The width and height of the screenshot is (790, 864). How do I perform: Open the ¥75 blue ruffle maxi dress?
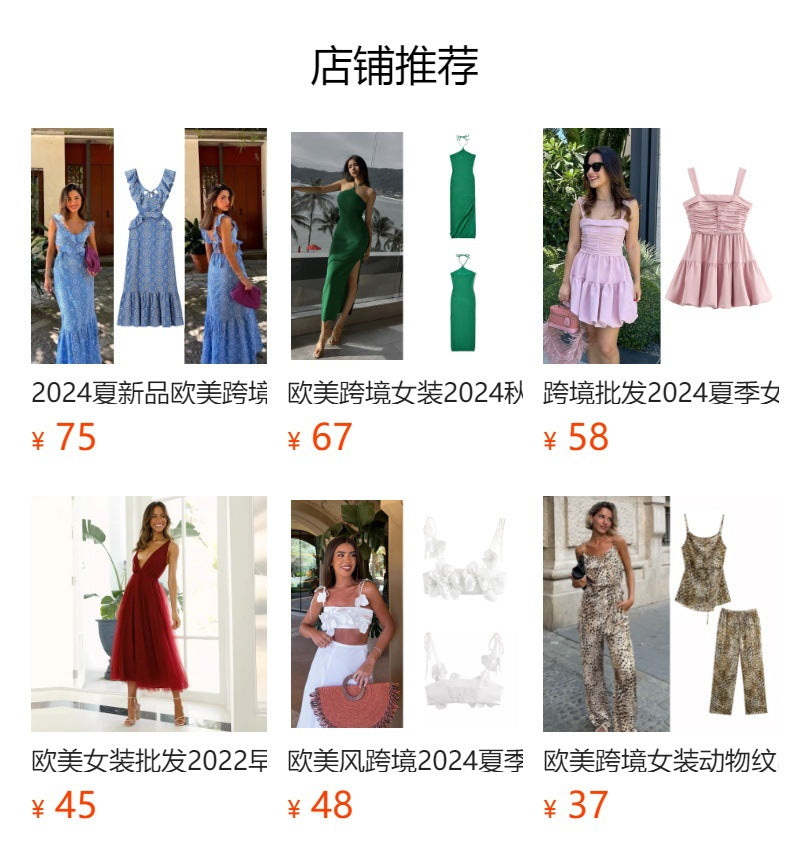tap(149, 246)
